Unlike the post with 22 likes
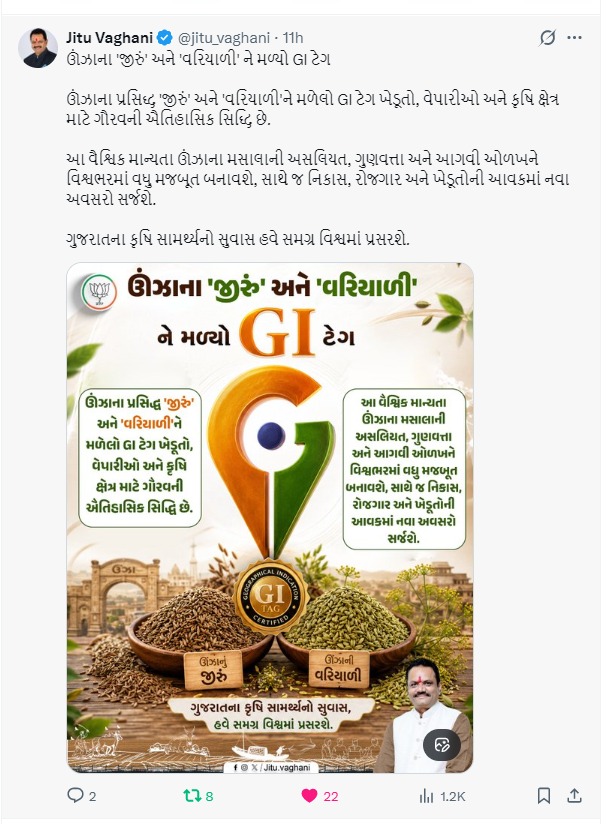Image resolution: width=612 pixels, height=825 pixels. 320,796
